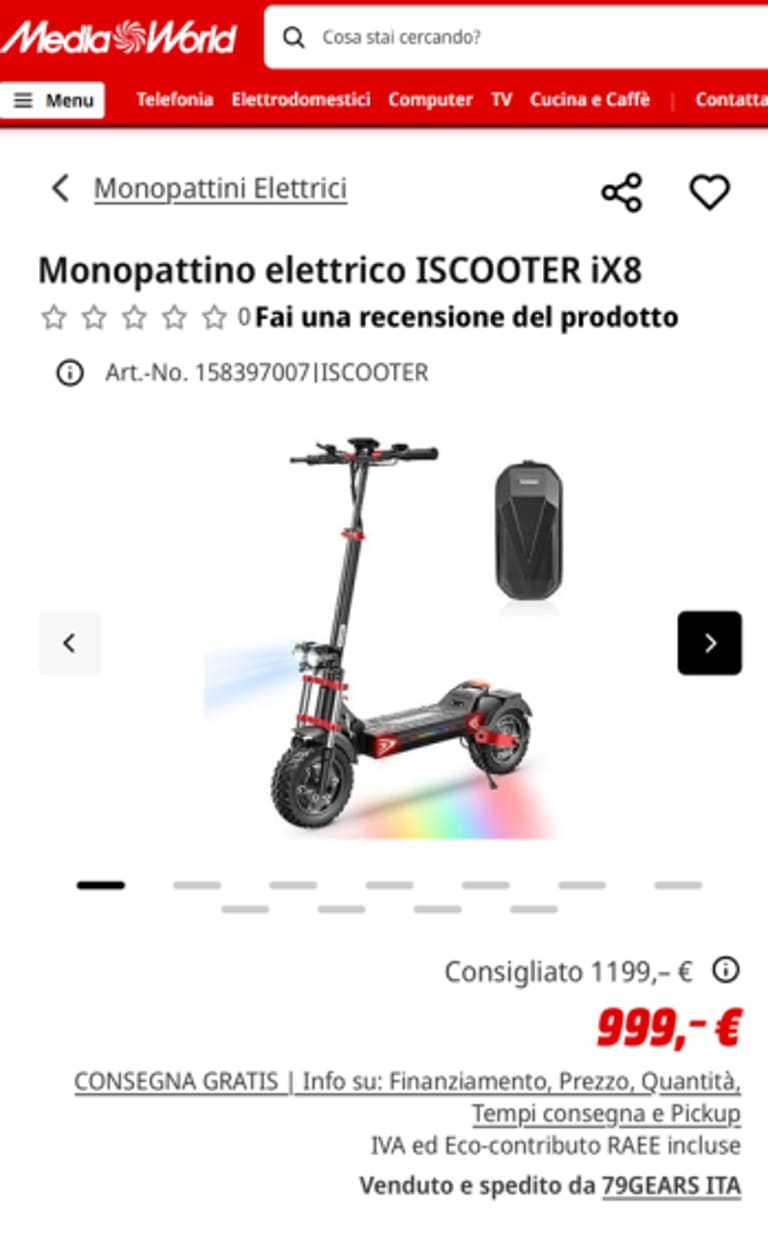This screenshot has height=1247, width=768.
Task: Open the search field Cosa stai cercando
Action: tap(520, 38)
